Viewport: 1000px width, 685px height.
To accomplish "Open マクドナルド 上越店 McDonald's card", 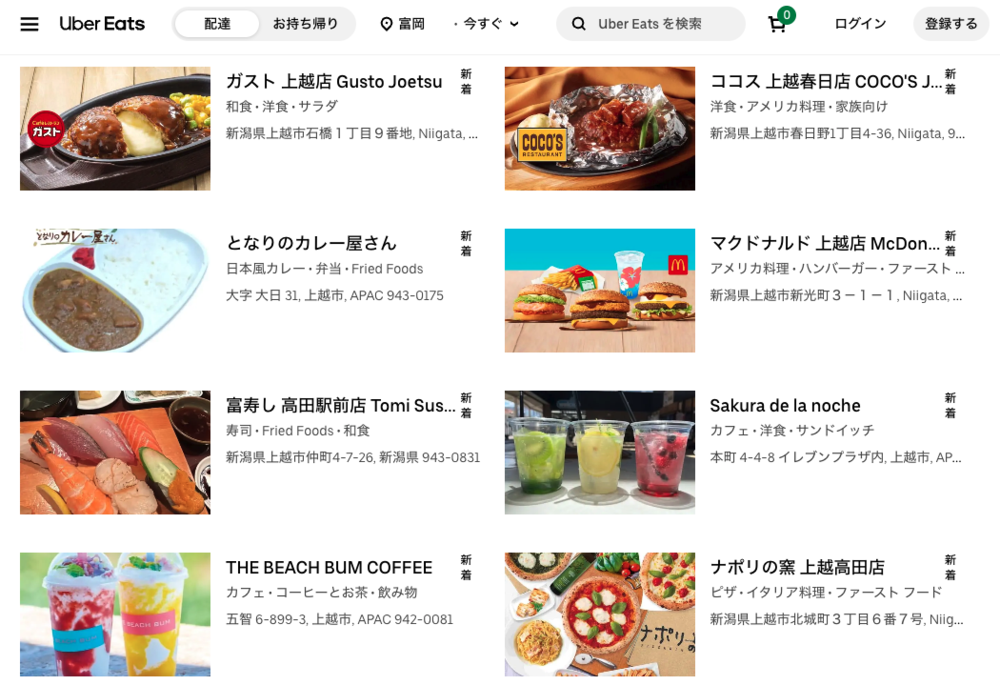I will coord(825,243).
